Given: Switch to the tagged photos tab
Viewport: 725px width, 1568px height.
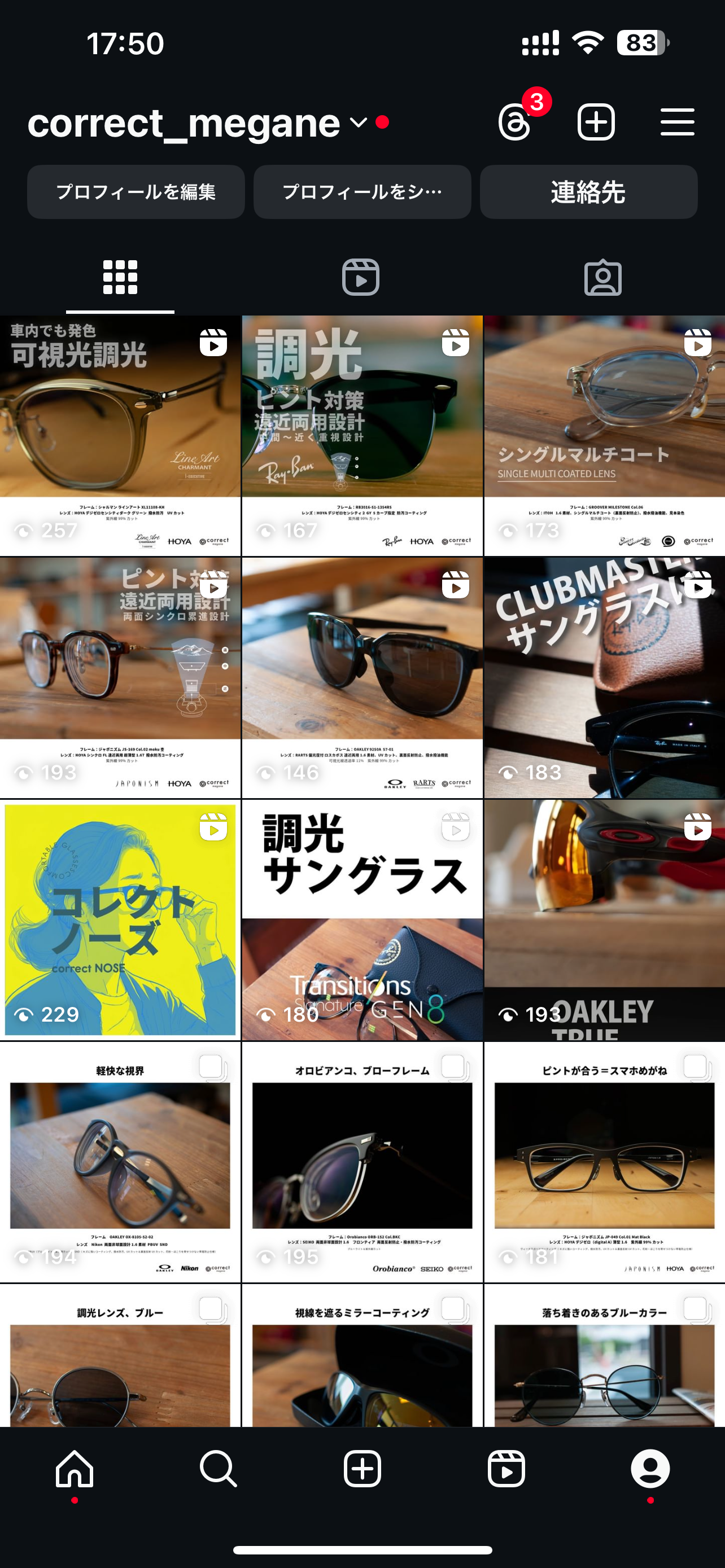Looking at the screenshot, I should tap(602, 278).
